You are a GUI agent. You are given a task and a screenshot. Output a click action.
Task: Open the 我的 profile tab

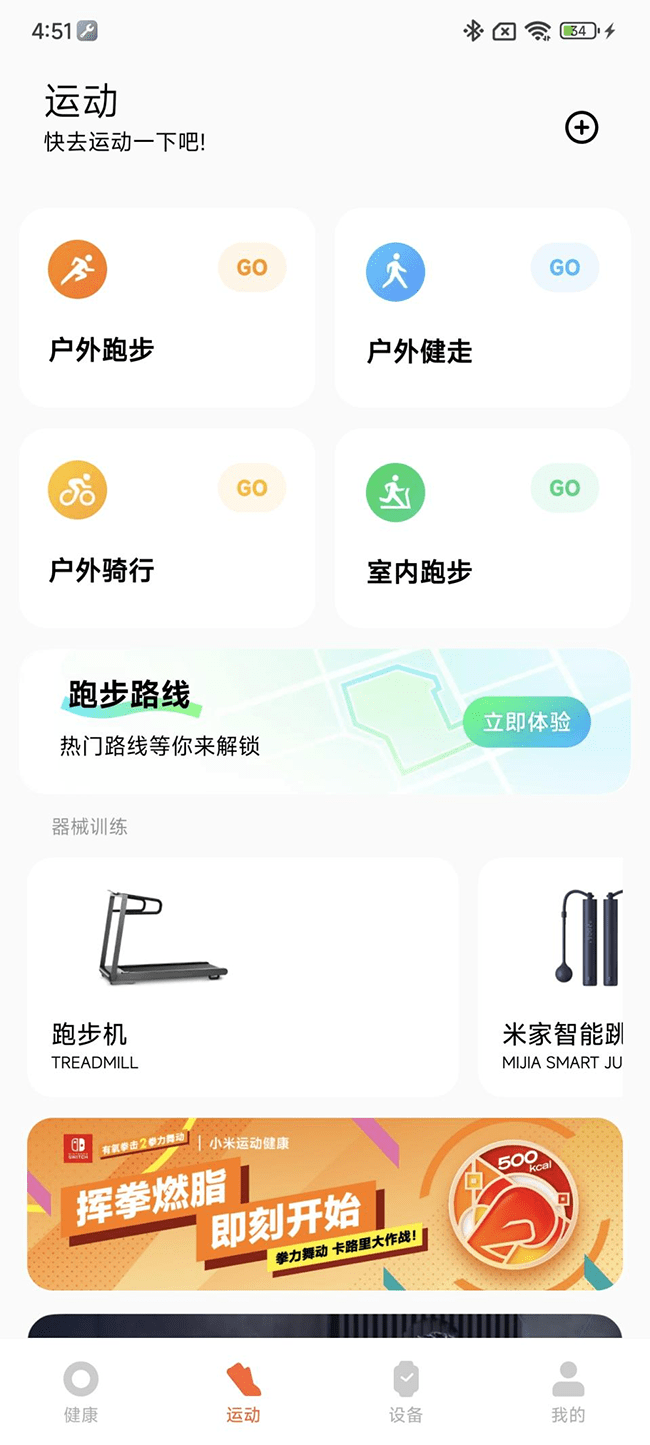[568, 1392]
